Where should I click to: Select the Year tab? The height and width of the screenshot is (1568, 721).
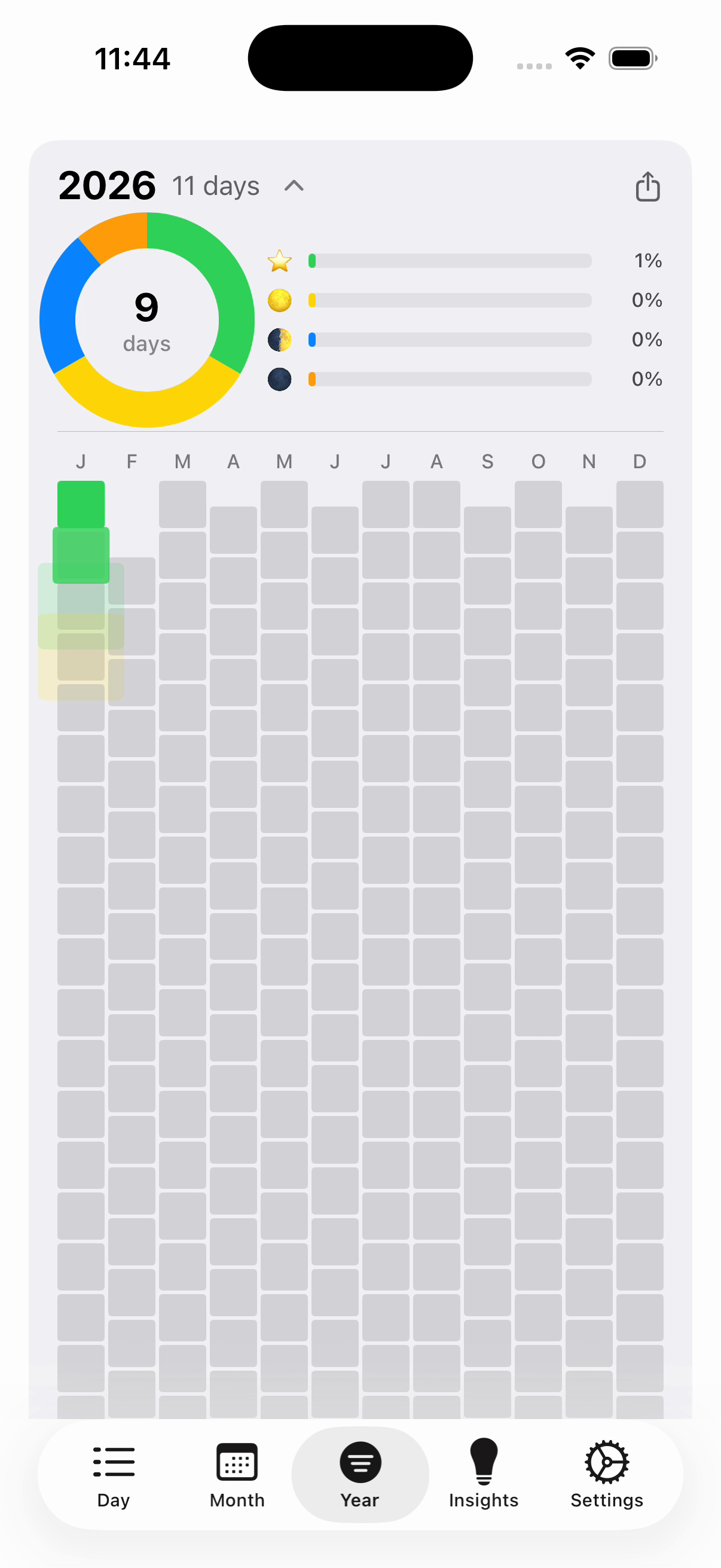pos(360,1474)
